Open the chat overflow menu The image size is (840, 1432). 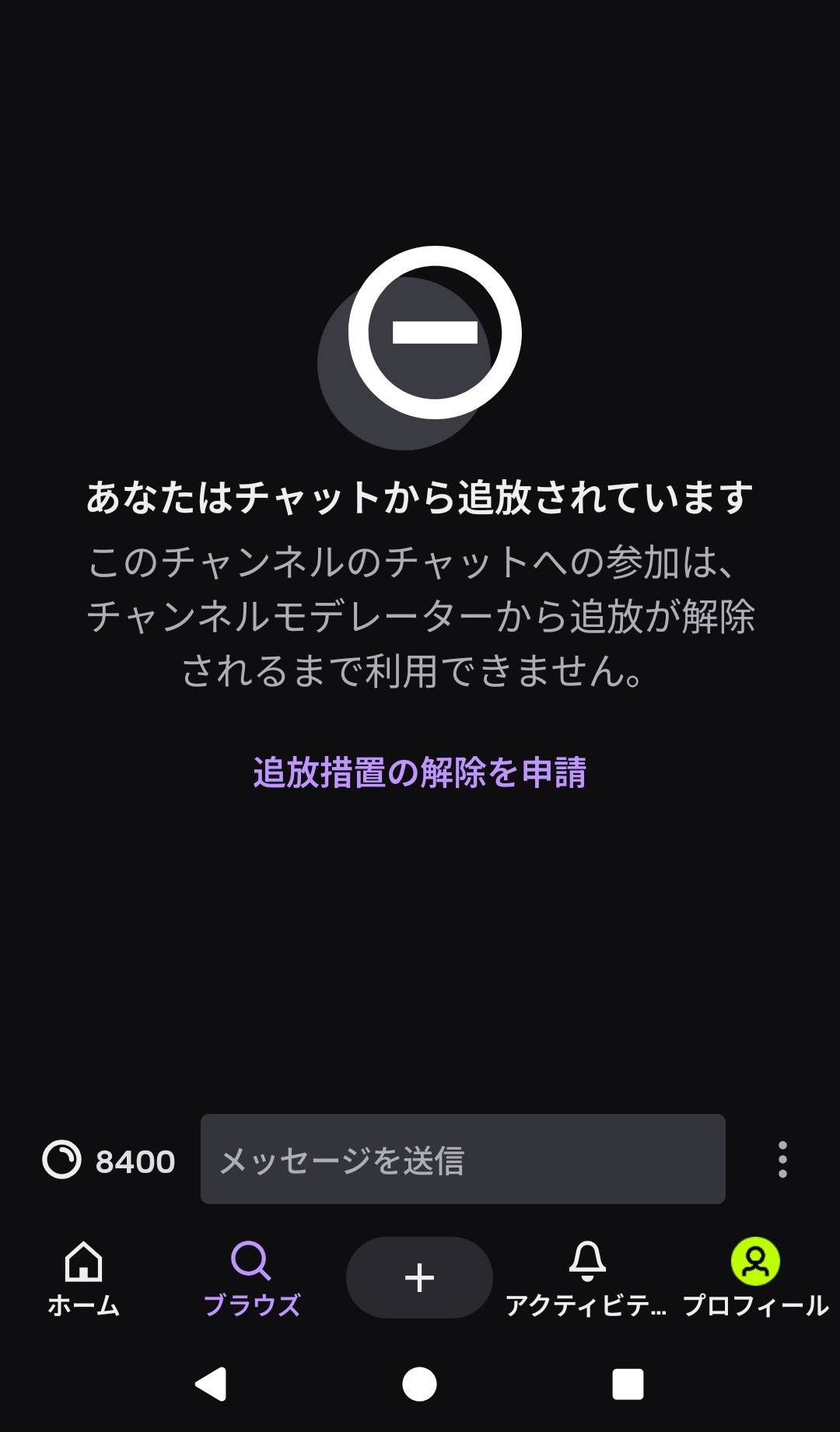coord(782,1160)
